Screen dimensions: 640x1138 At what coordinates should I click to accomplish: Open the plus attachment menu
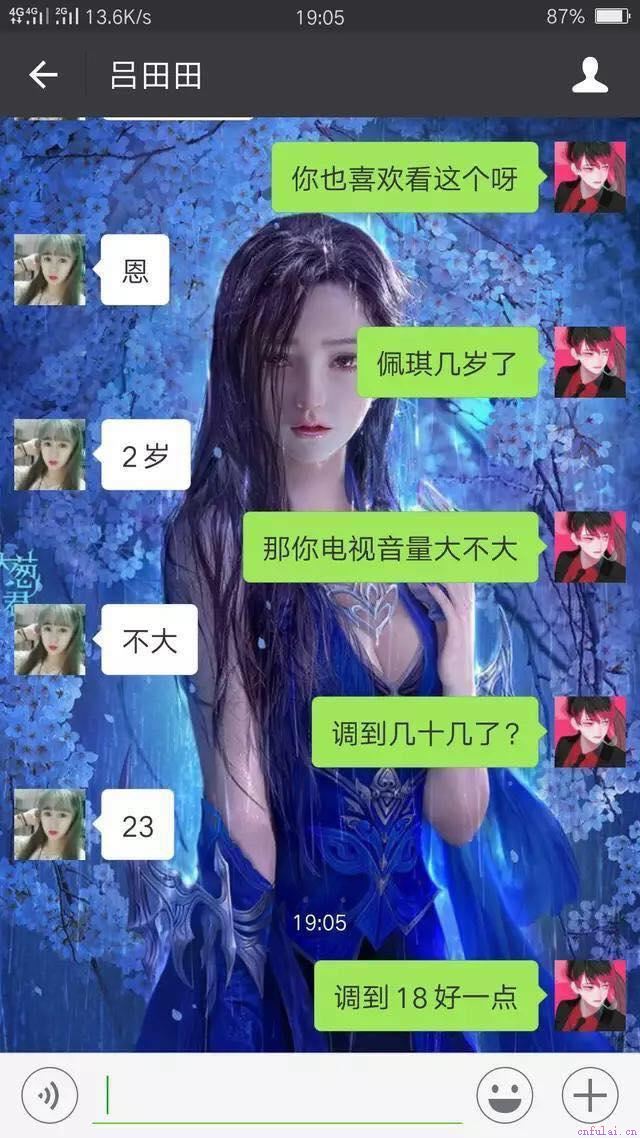click(590, 1096)
